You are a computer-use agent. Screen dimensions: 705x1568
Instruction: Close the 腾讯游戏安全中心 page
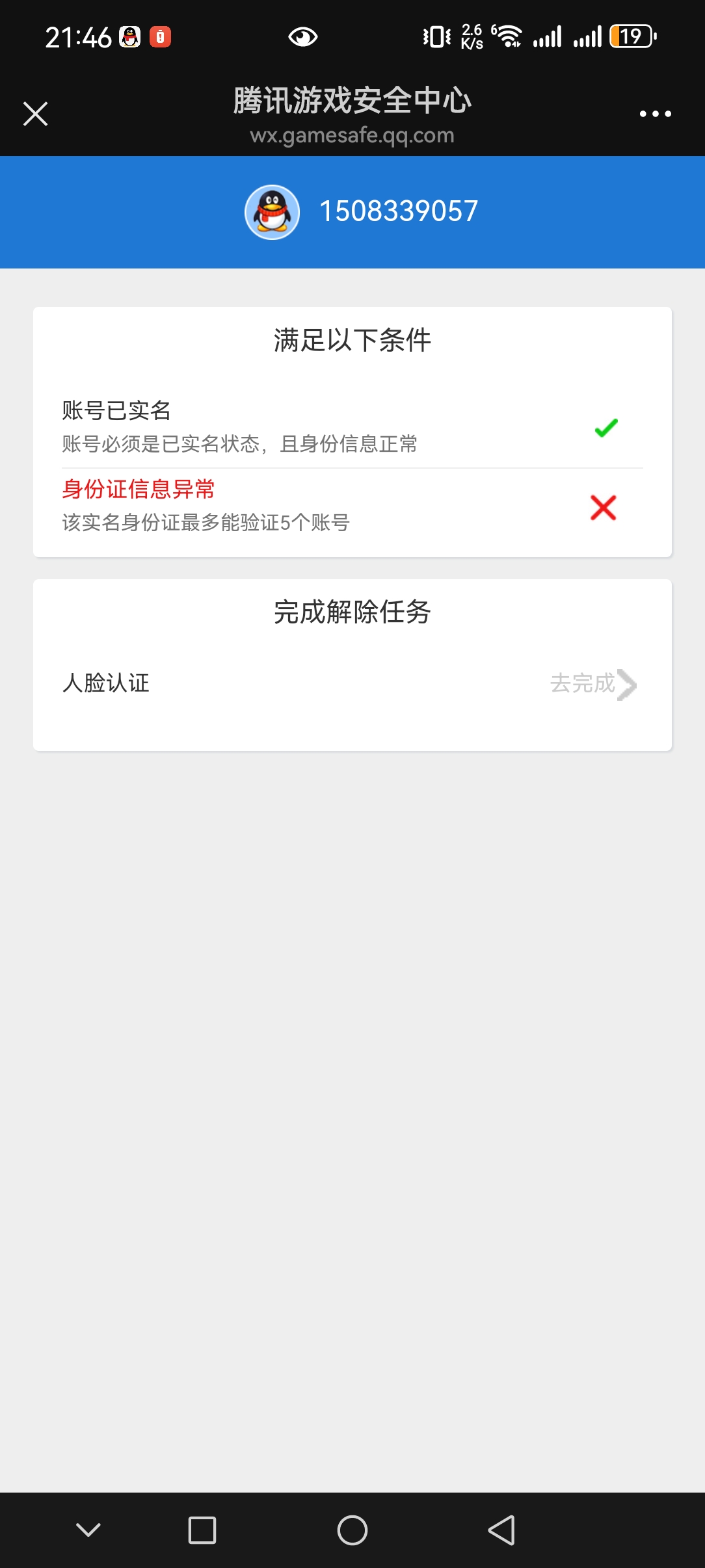pyautogui.click(x=35, y=114)
